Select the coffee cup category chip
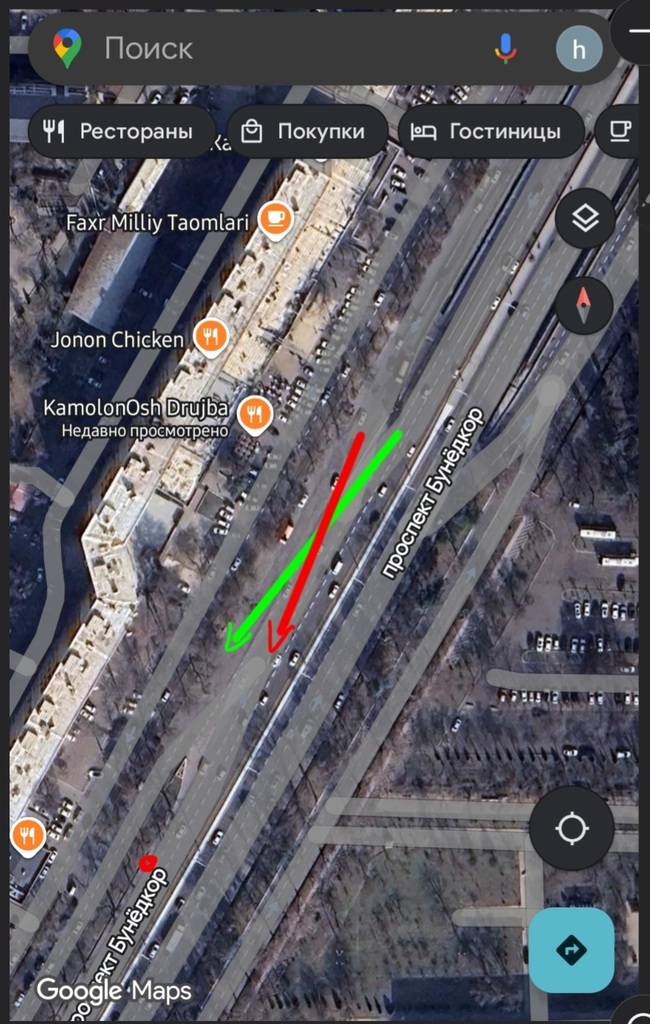The width and height of the screenshot is (650, 1024). (x=621, y=131)
